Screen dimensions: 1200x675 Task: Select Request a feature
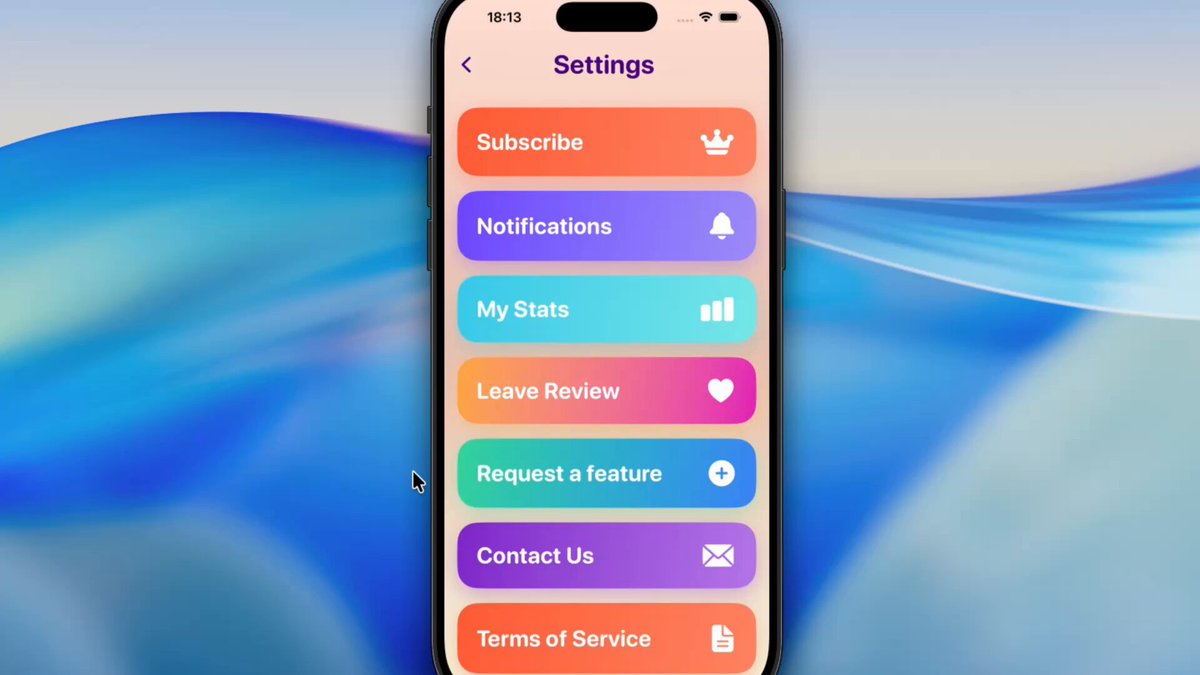click(x=606, y=473)
